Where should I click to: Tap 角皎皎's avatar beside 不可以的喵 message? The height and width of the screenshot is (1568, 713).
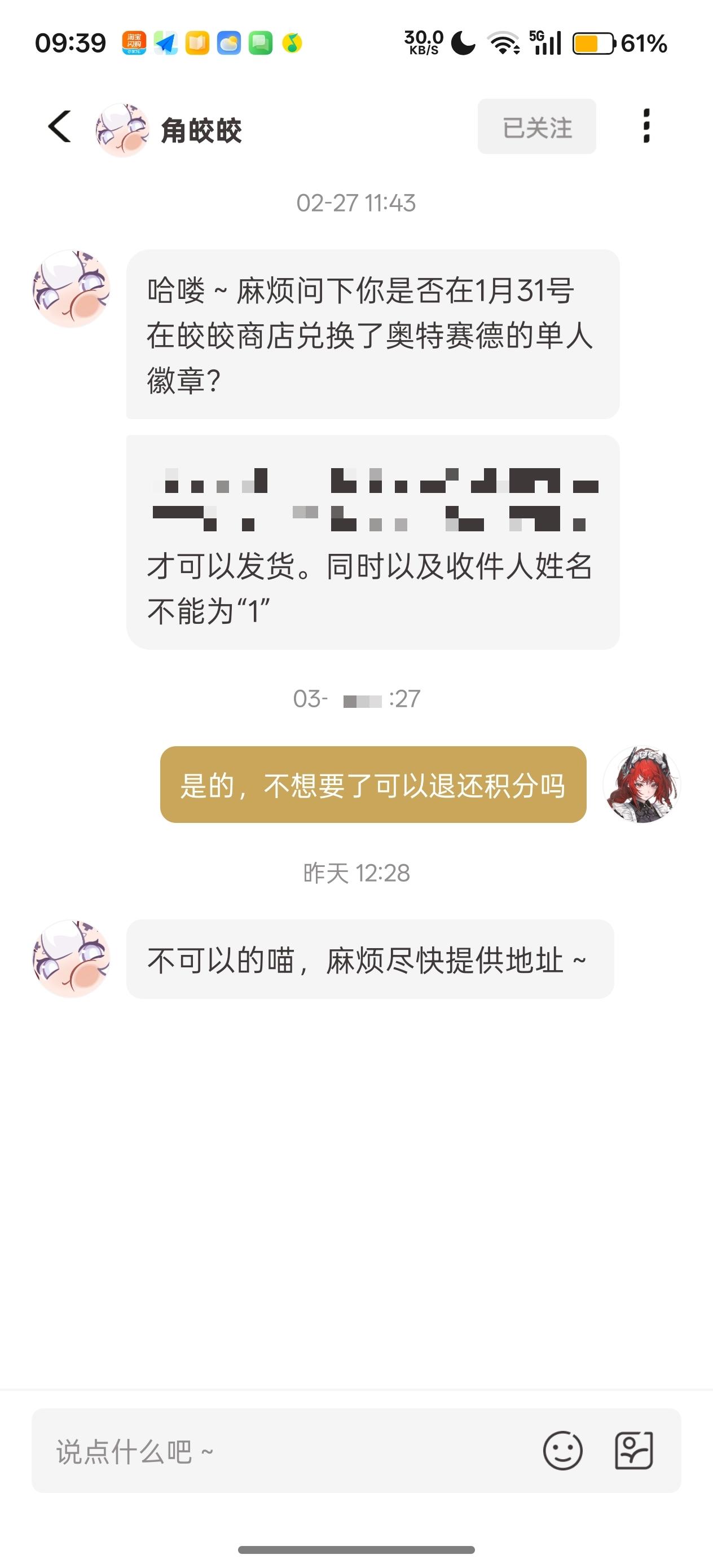pyautogui.click(x=72, y=959)
